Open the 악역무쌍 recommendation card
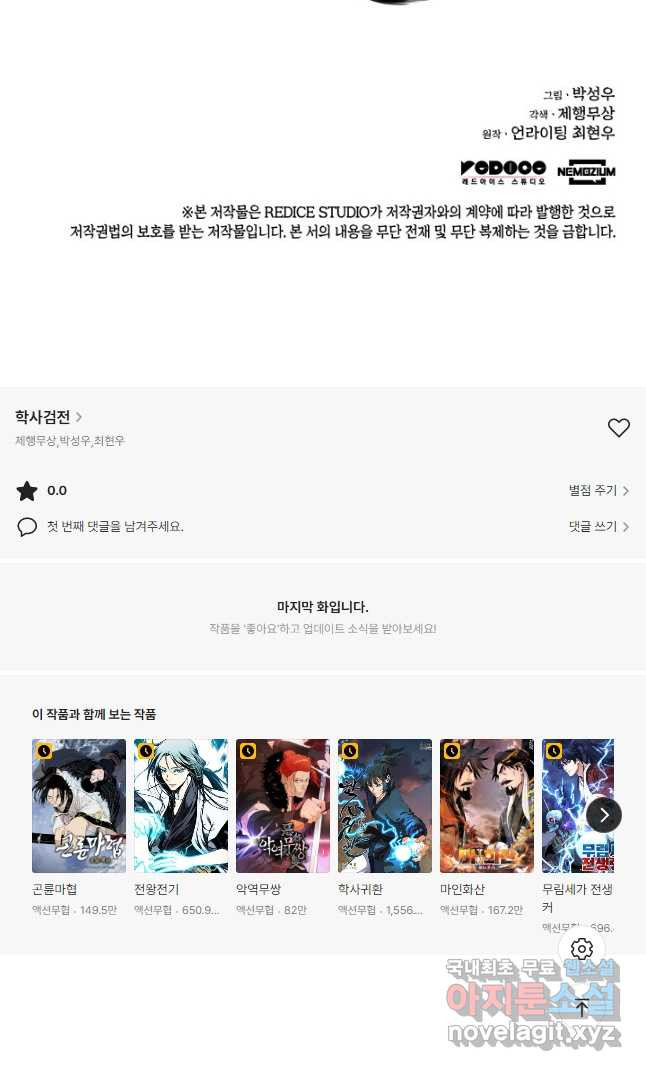646x1071 pixels. coord(283,827)
